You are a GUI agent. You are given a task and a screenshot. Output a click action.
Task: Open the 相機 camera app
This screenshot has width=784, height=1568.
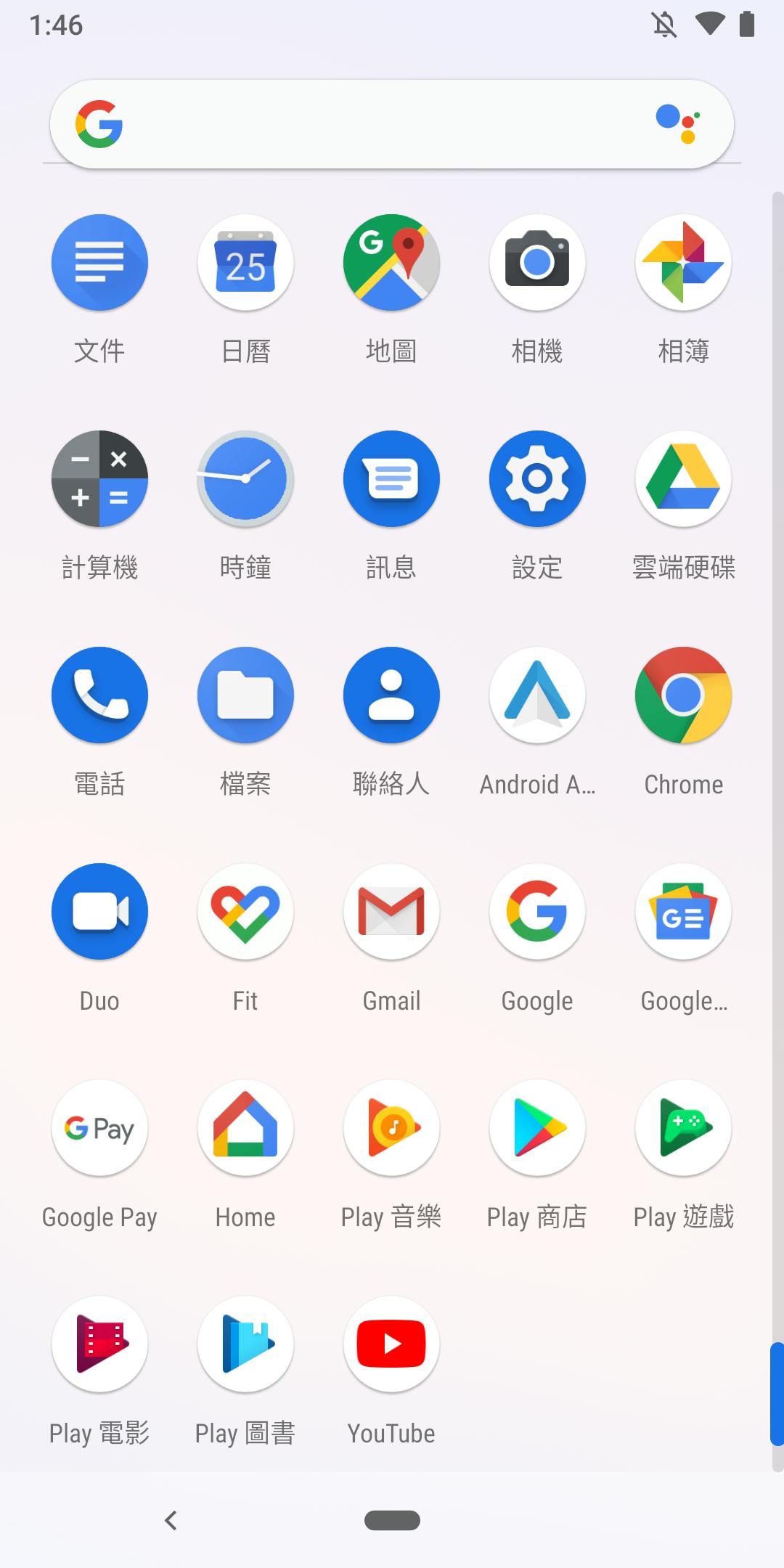537,263
